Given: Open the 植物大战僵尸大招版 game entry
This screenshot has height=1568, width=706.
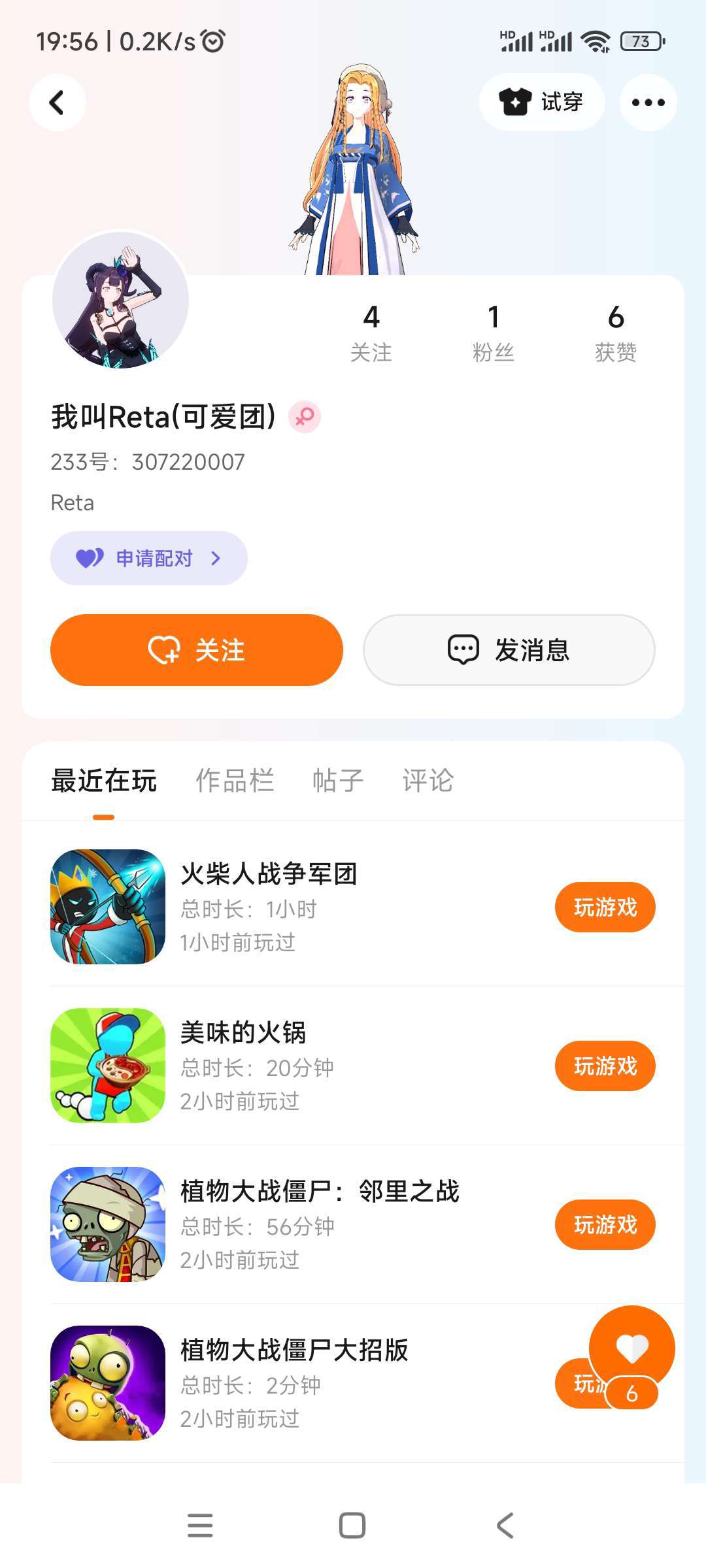Looking at the screenshot, I should coord(294,1382).
